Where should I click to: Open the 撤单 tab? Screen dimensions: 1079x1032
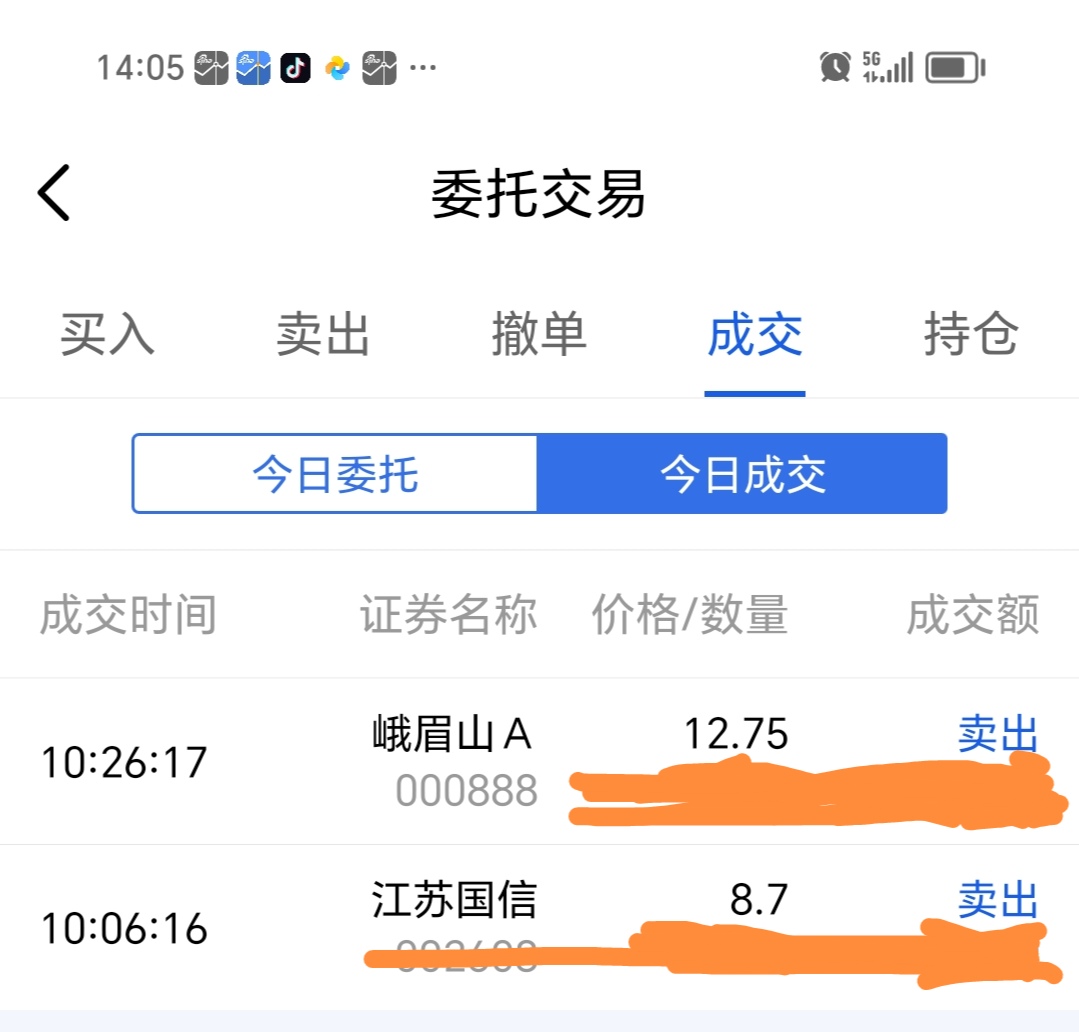[539, 335]
